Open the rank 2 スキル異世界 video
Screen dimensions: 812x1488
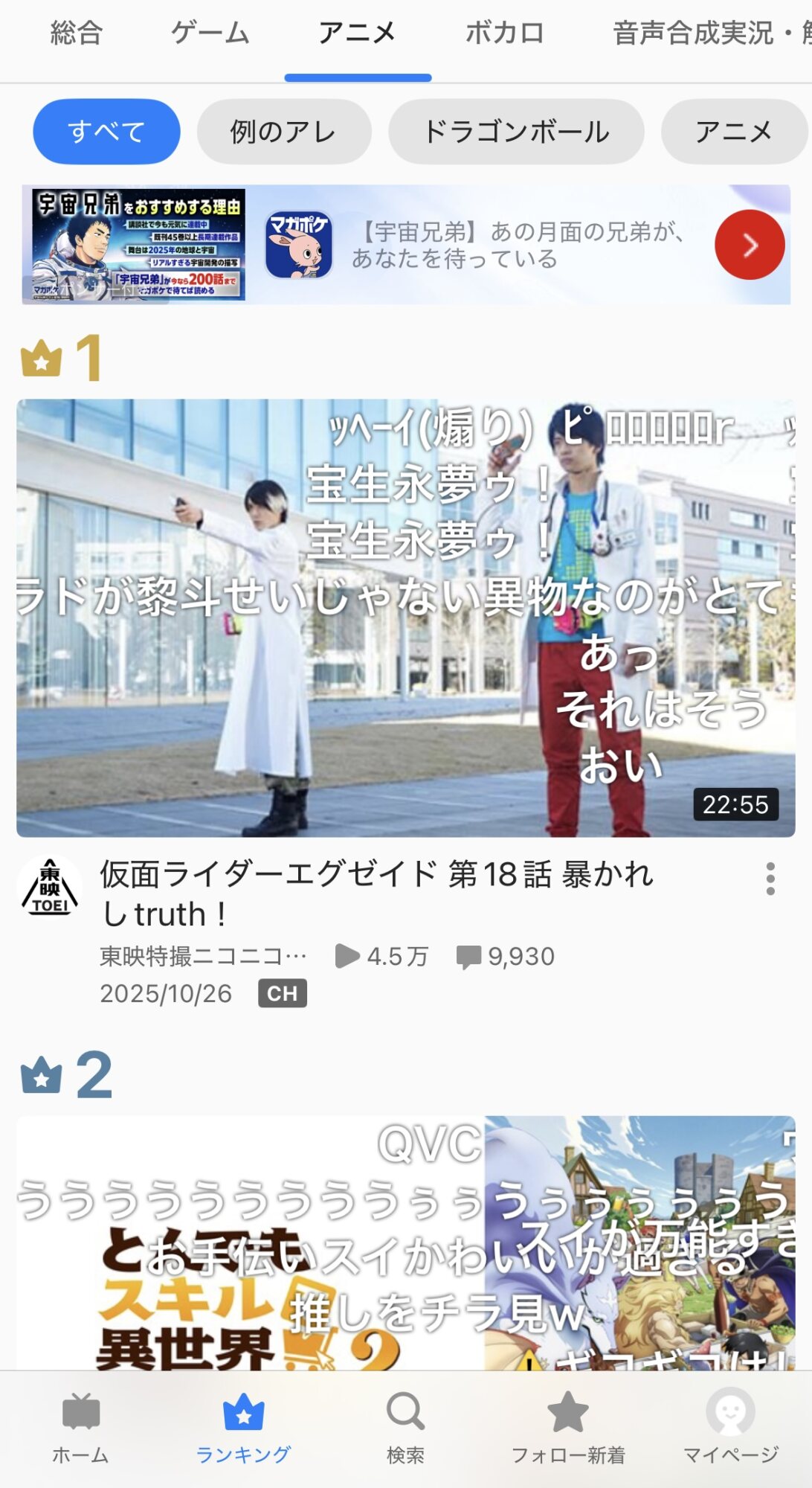tap(405, 1242)
